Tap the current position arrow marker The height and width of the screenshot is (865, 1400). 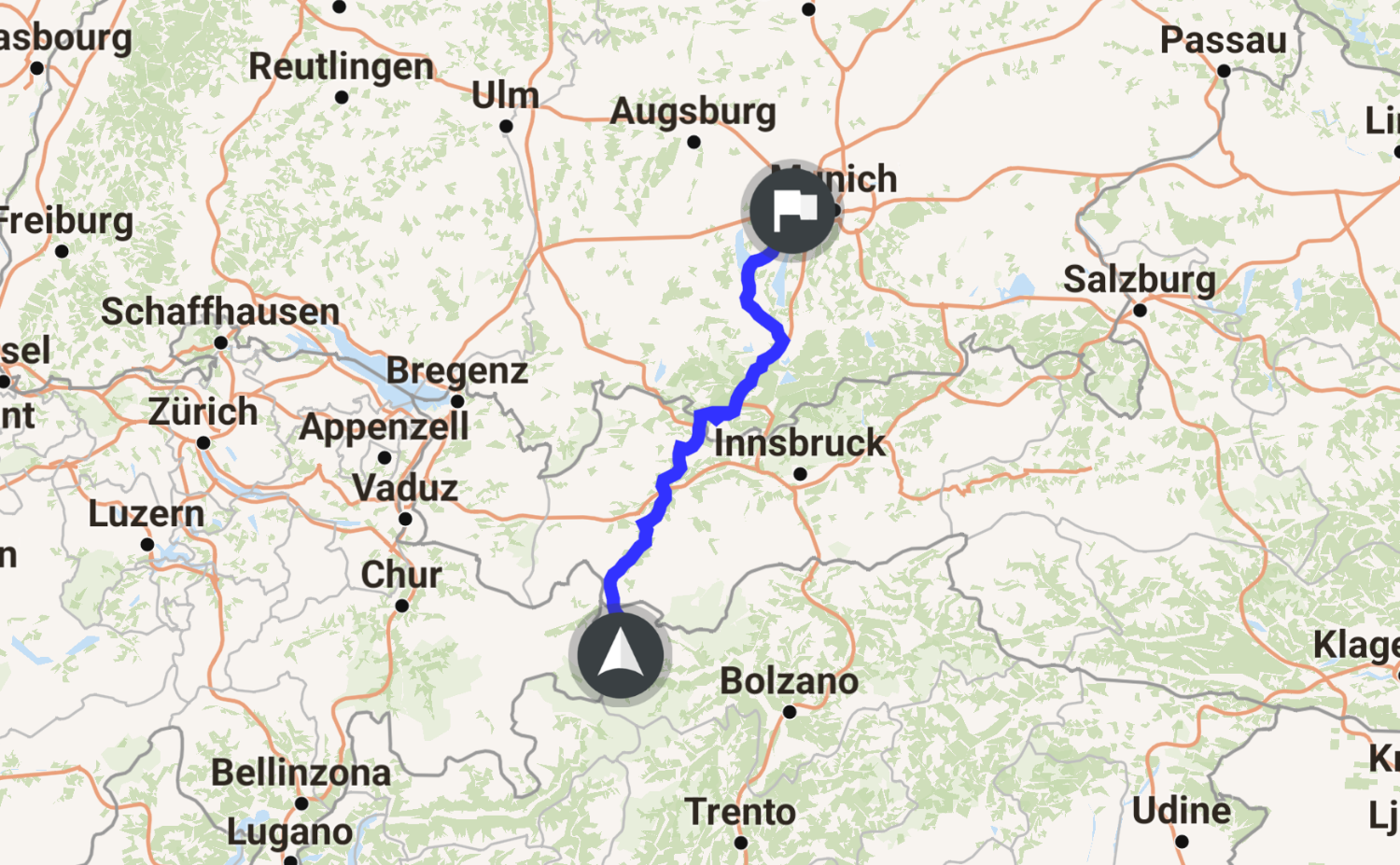click(x=621, y=654)
